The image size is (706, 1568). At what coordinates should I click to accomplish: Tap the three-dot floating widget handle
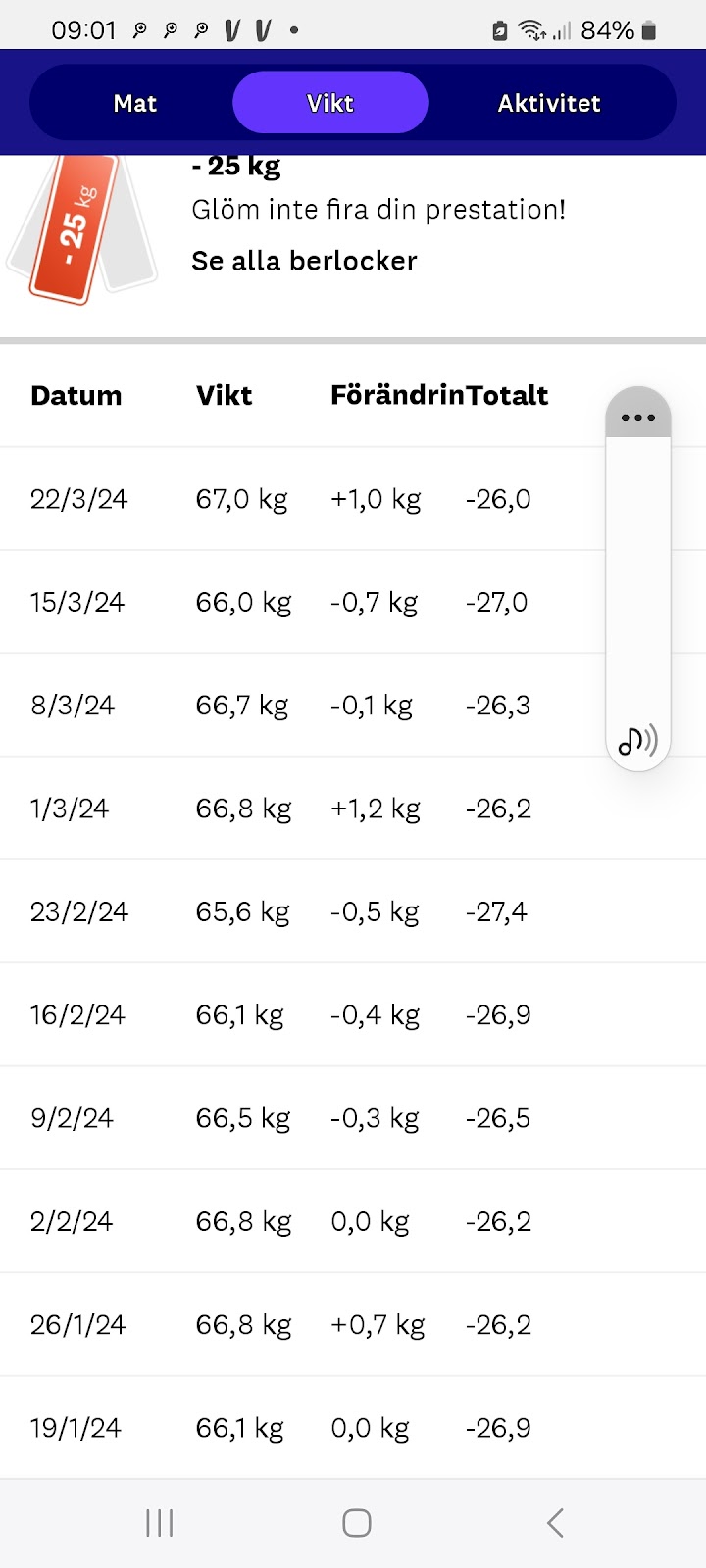[x=637, y=416]
